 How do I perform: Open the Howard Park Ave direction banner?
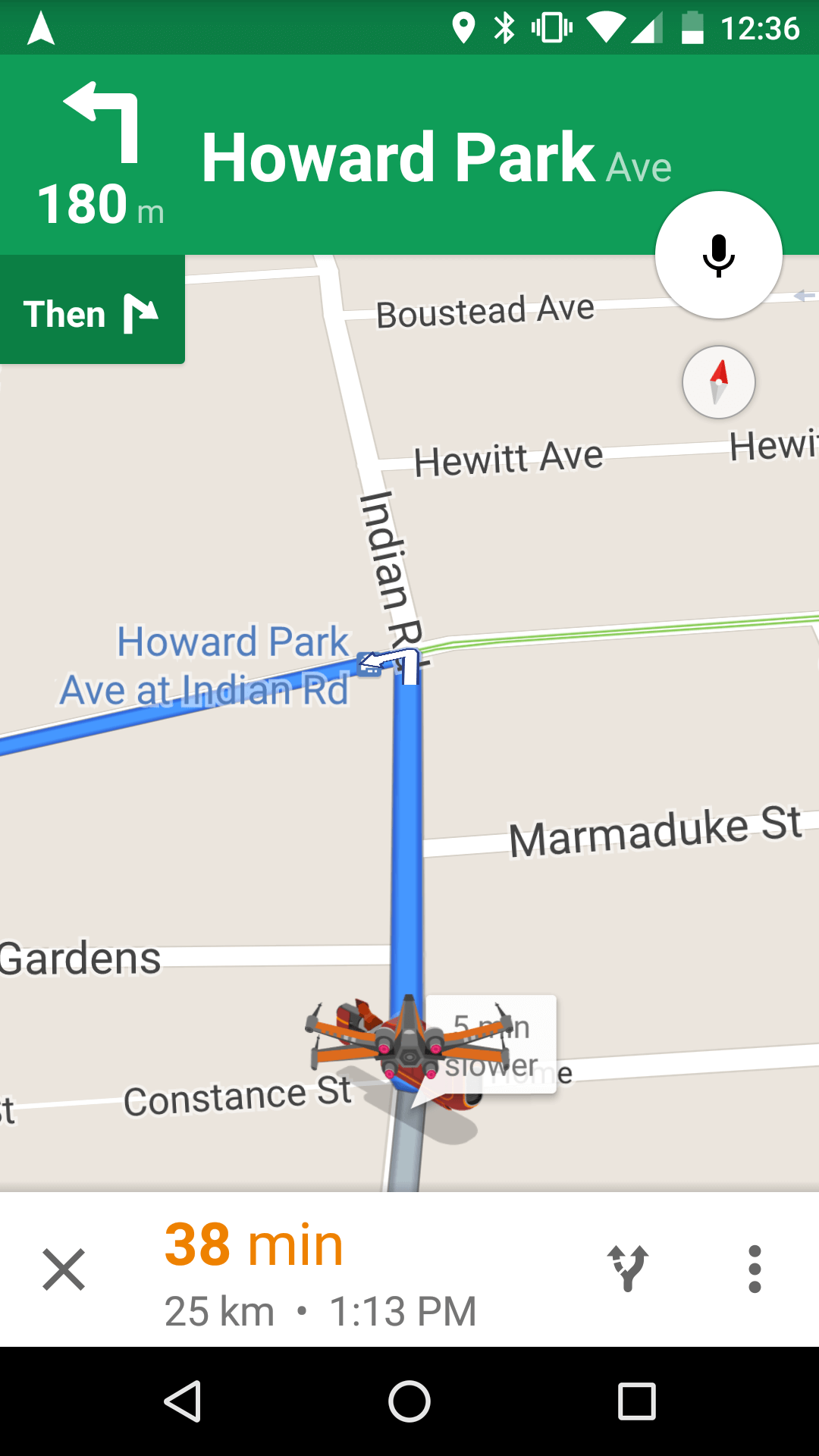click(409, 155)
